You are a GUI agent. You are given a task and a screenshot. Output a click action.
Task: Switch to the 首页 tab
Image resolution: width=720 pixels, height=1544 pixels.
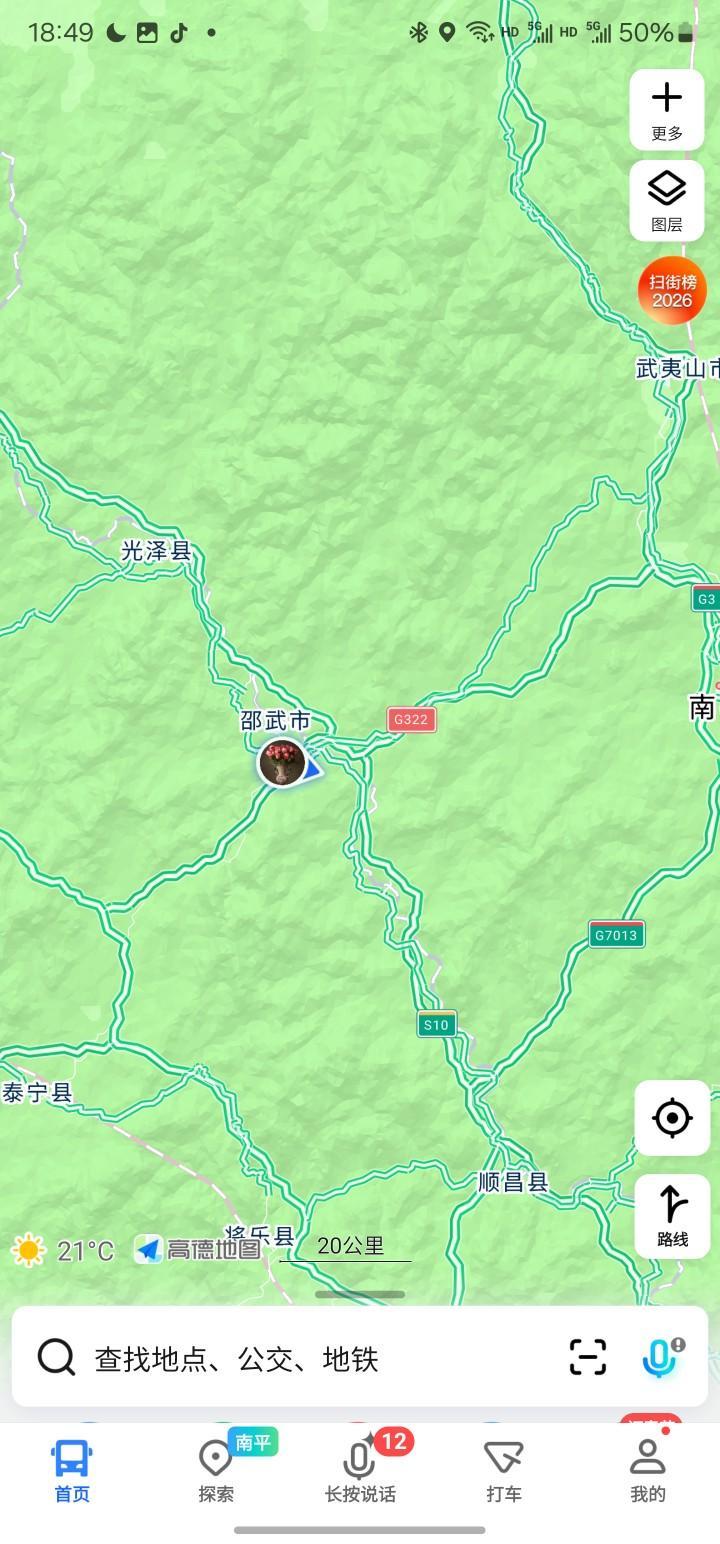coord(72,1471)
